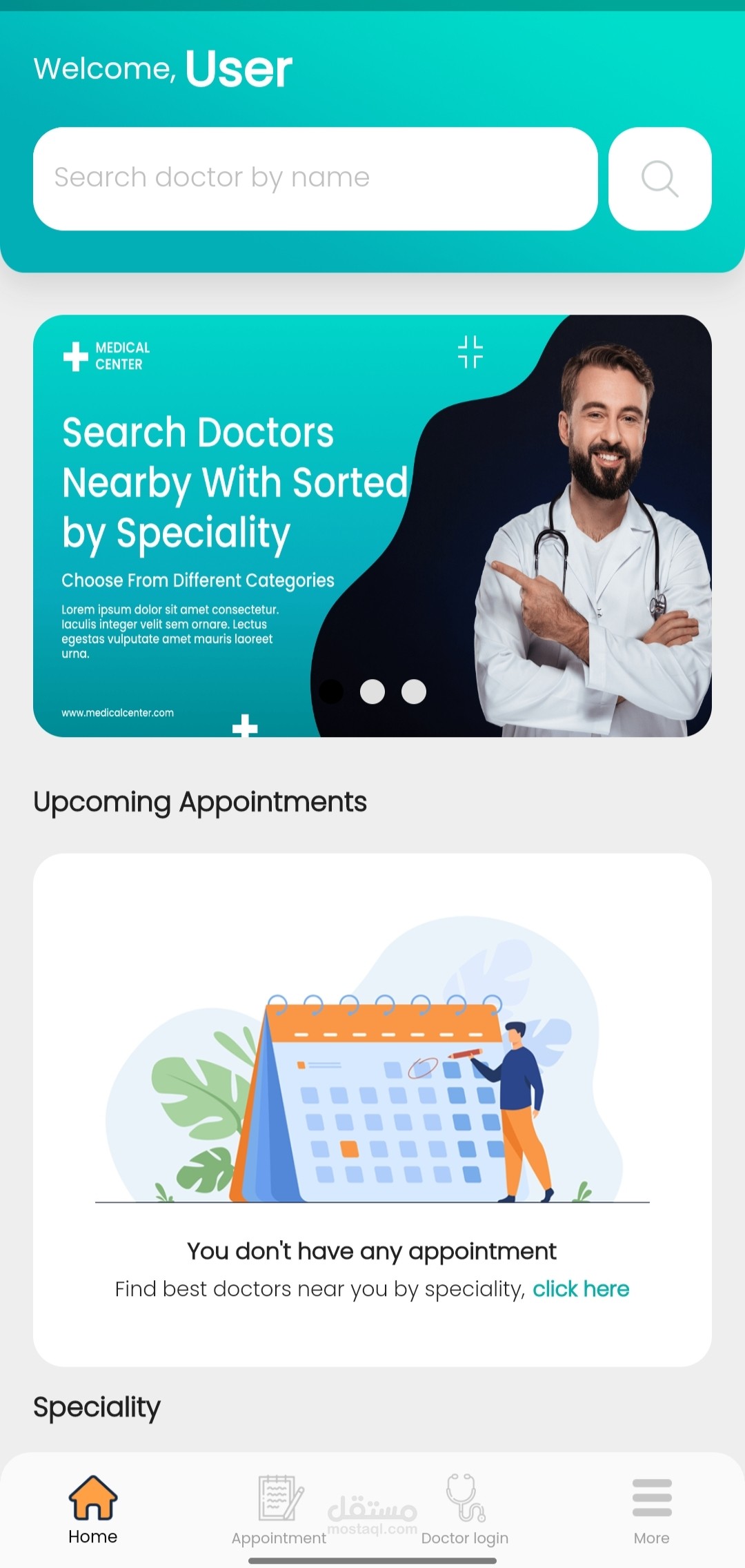Tap the crosshair icon on the banner
This screenshot has height=1568, width=745.
[471, 352]
